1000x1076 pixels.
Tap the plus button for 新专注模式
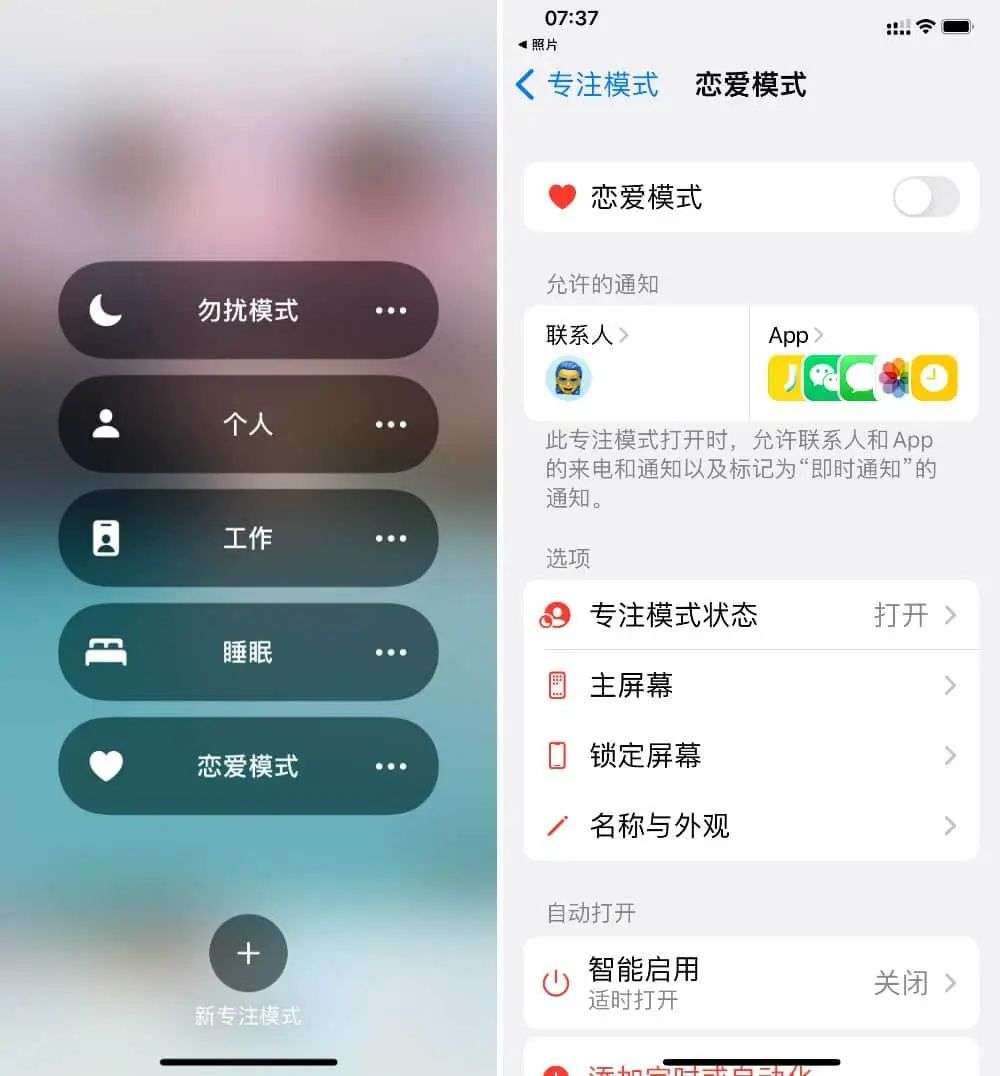(247, 953)
